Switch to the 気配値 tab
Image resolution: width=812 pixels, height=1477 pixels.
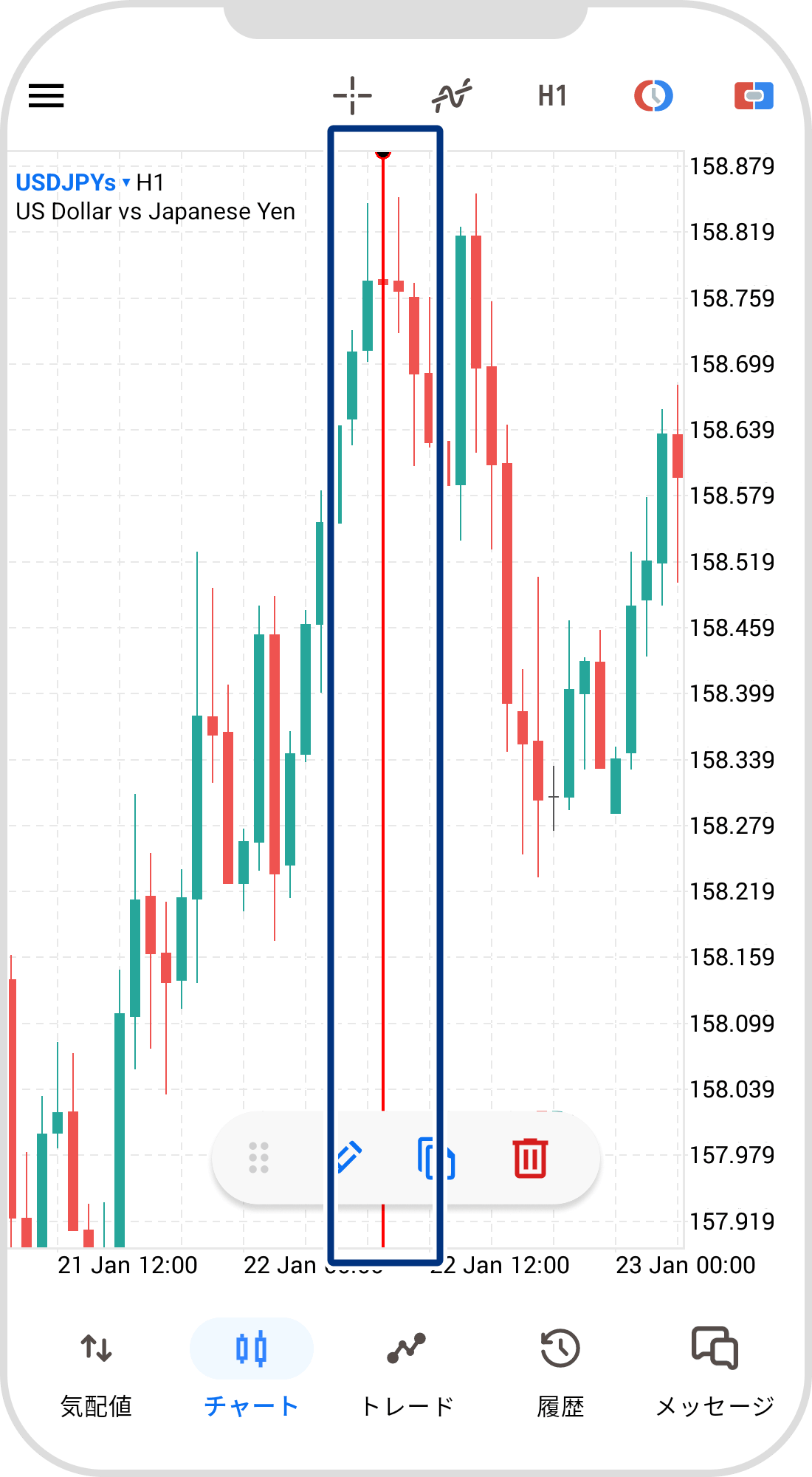(96, 1371)
